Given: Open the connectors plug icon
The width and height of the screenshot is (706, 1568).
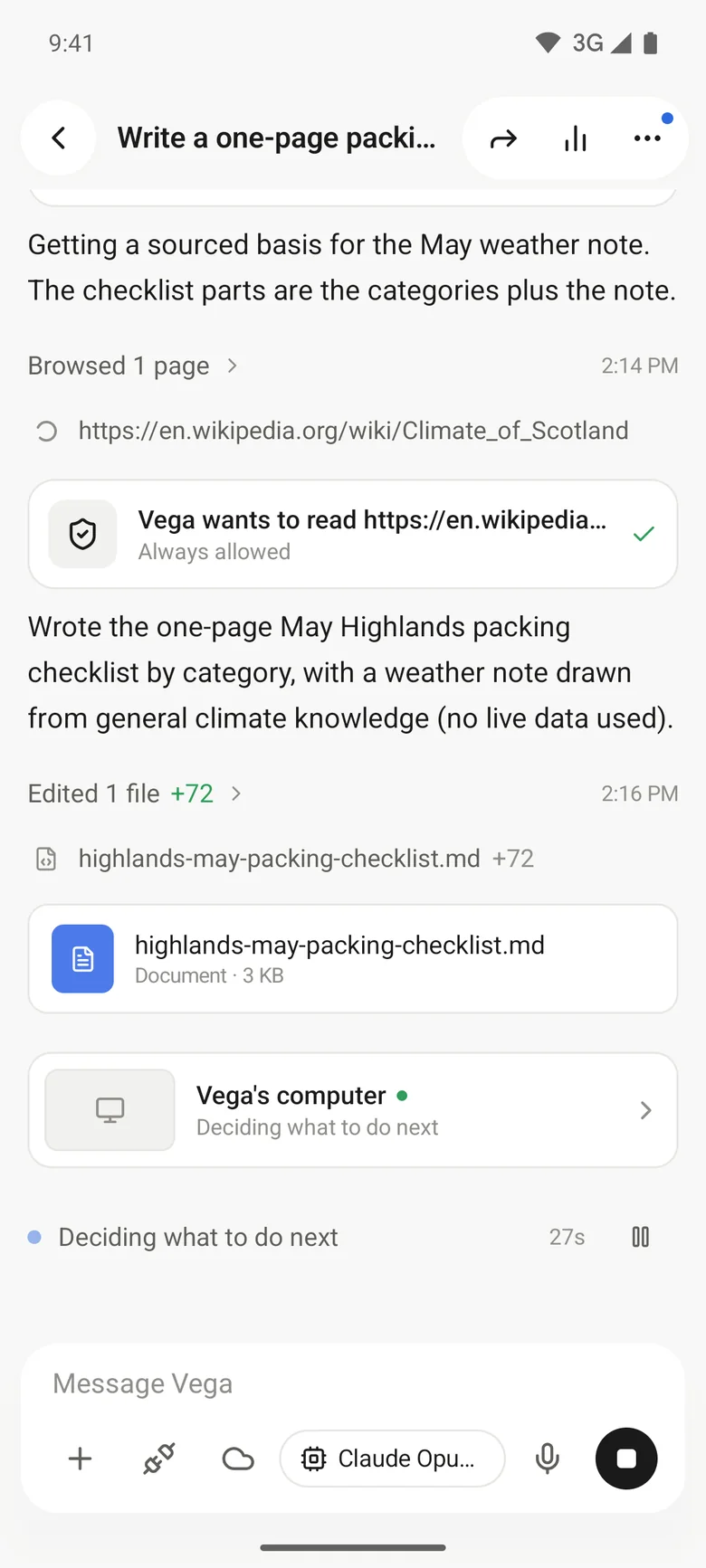Looking at the screenshot, I should point(159,1459).
